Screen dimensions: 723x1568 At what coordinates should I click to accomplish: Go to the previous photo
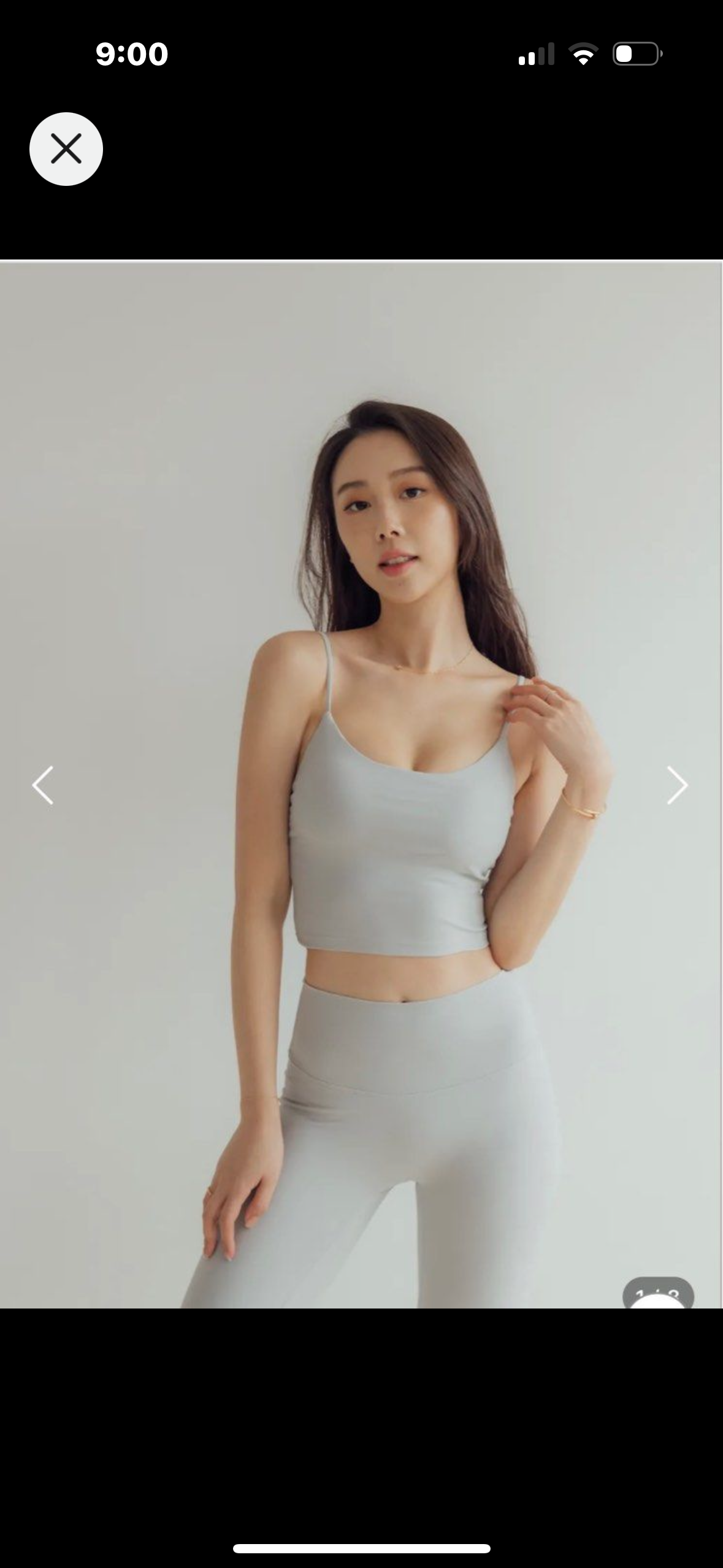coord(43,785)
